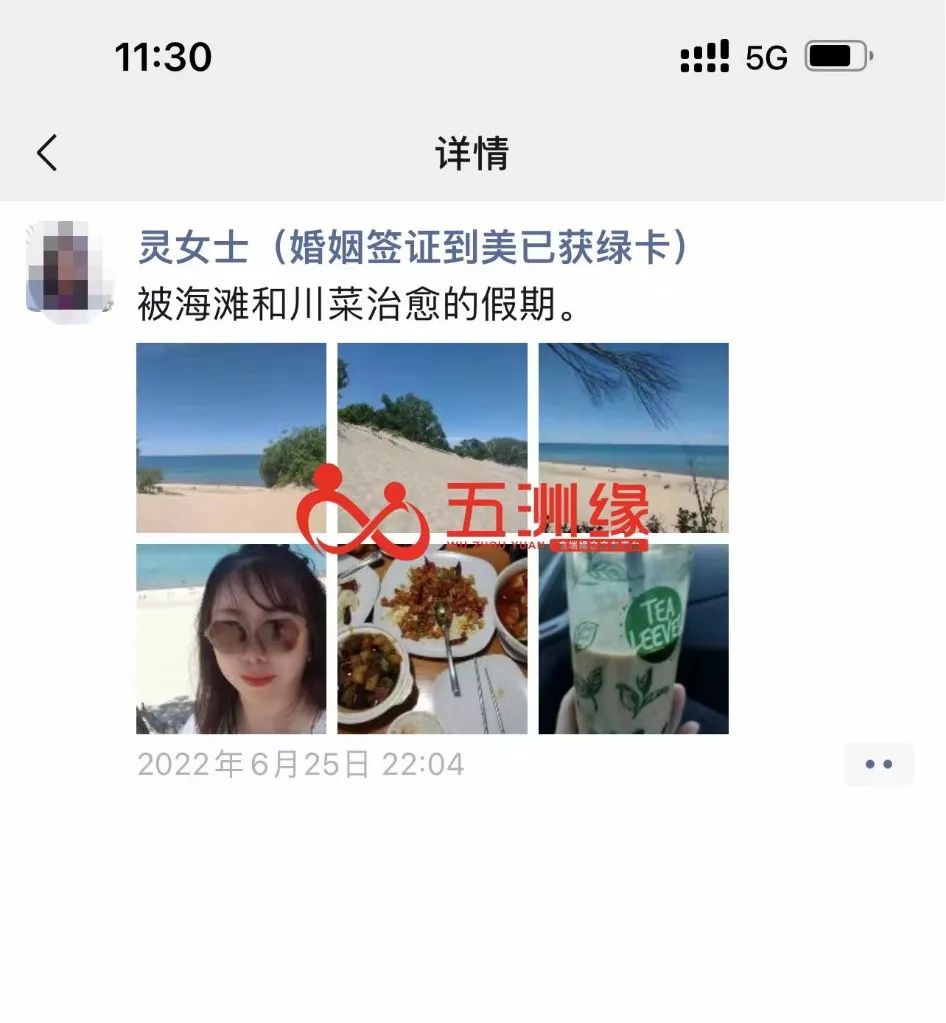Open the poster's blurred profile avatar
Image resolution: width=946 pixels, height=1023 pixels.
[70, 266]
